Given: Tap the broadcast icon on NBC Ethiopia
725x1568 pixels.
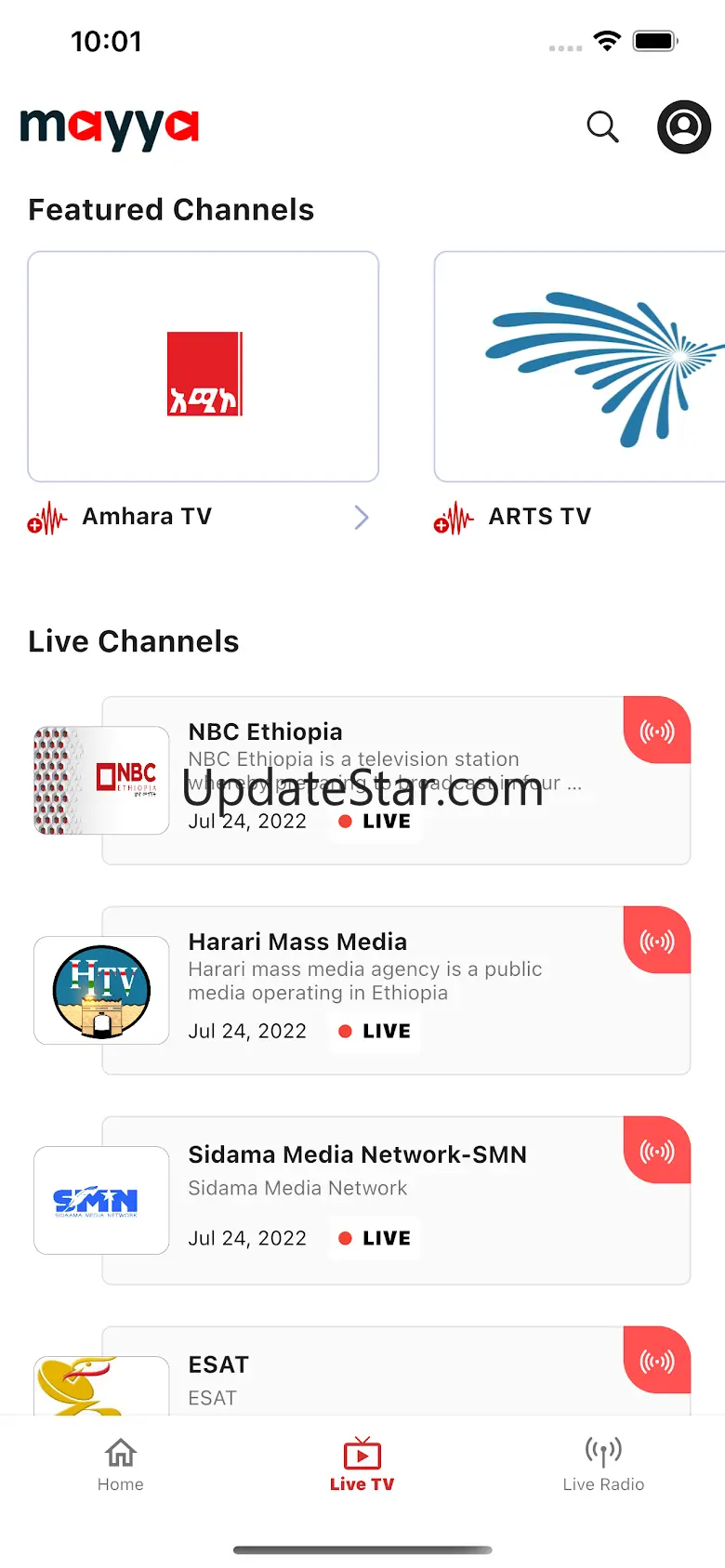Looking at the screenshot, I should coord(657,731).
